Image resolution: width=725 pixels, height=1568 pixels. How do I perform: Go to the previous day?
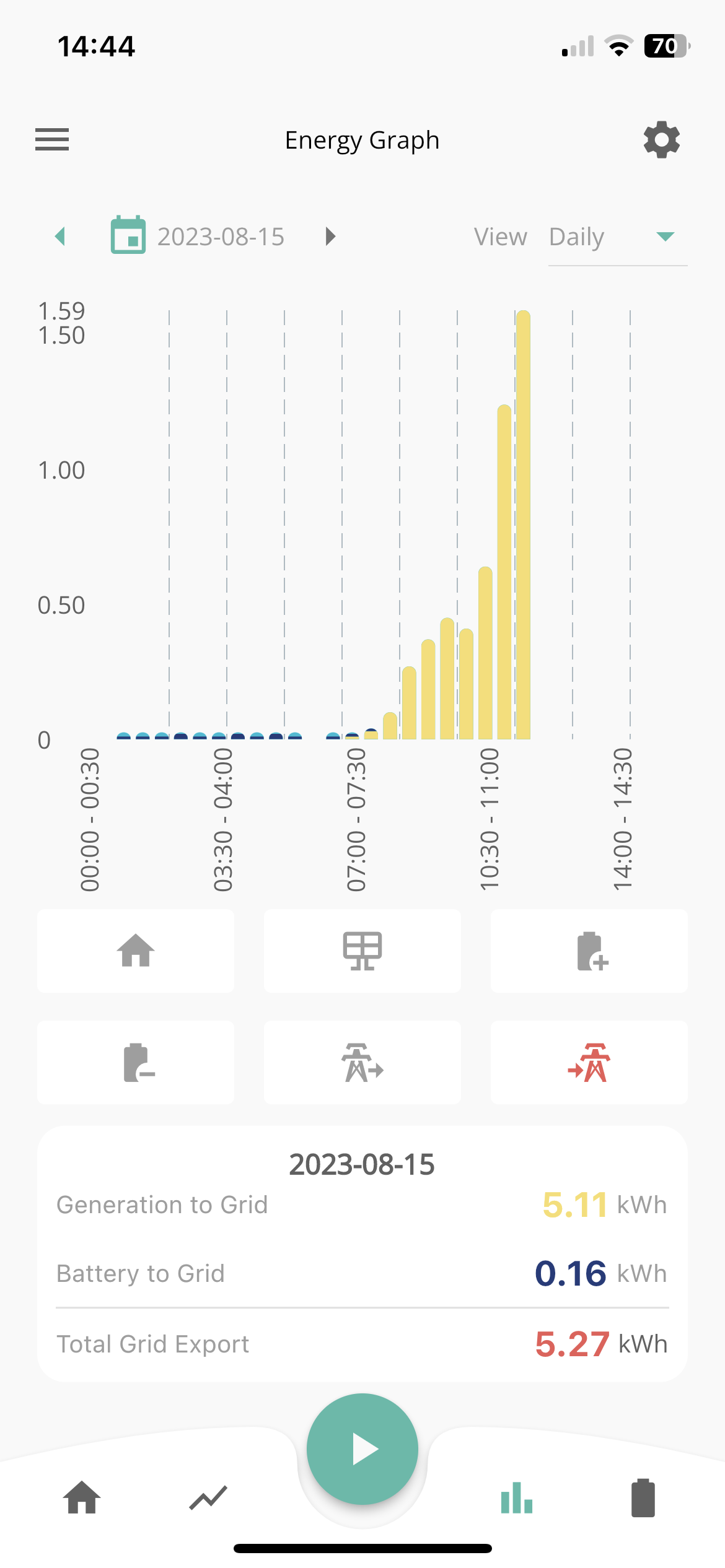tap(60, 236)
